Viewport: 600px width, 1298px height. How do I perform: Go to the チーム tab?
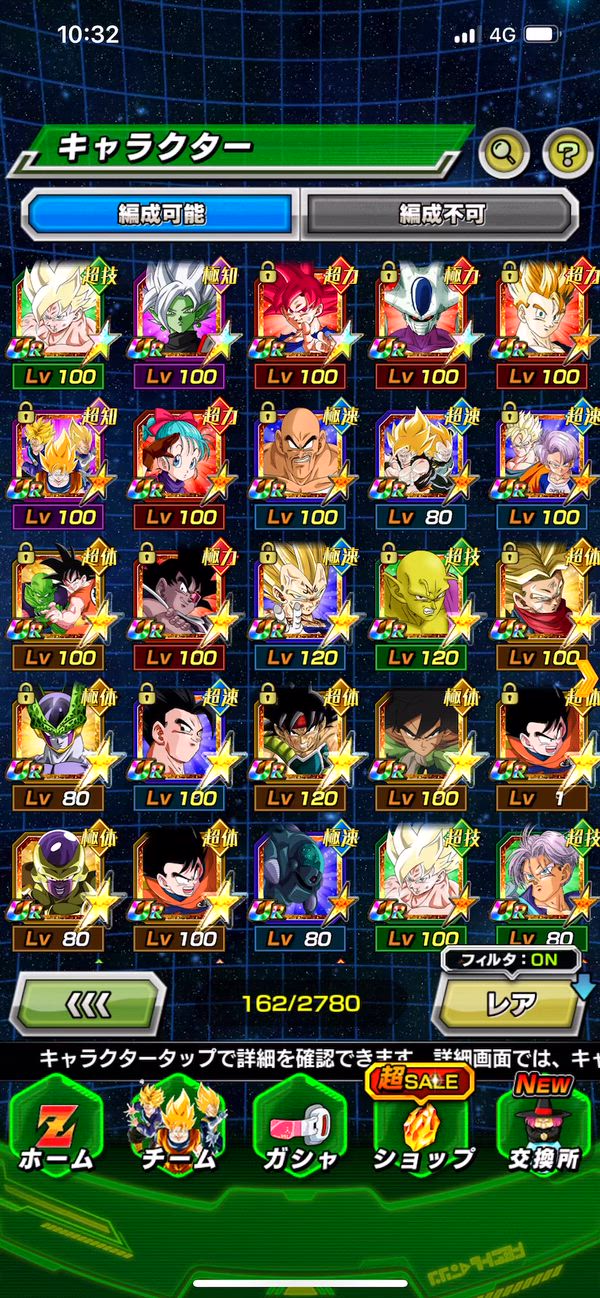click(177, 1127)
